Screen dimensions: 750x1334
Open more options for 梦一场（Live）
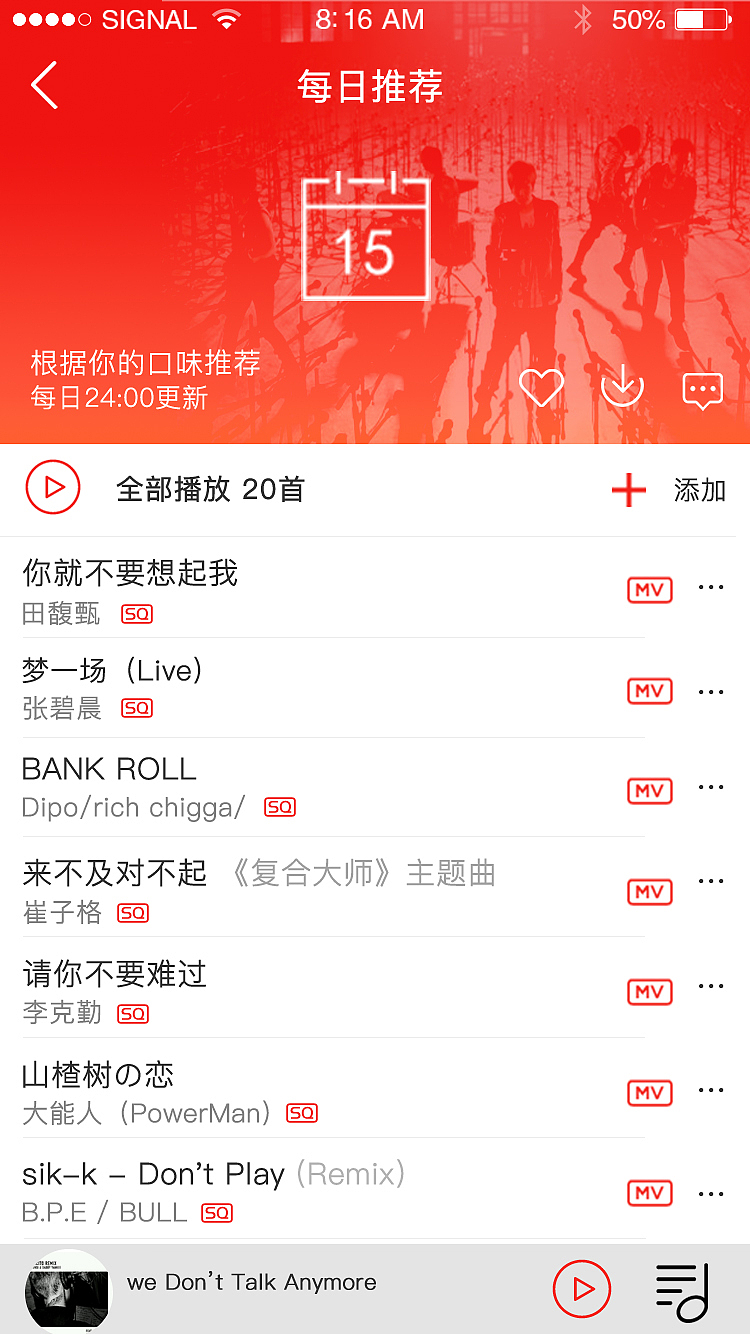pyautogui.click(x=711, y=691)
